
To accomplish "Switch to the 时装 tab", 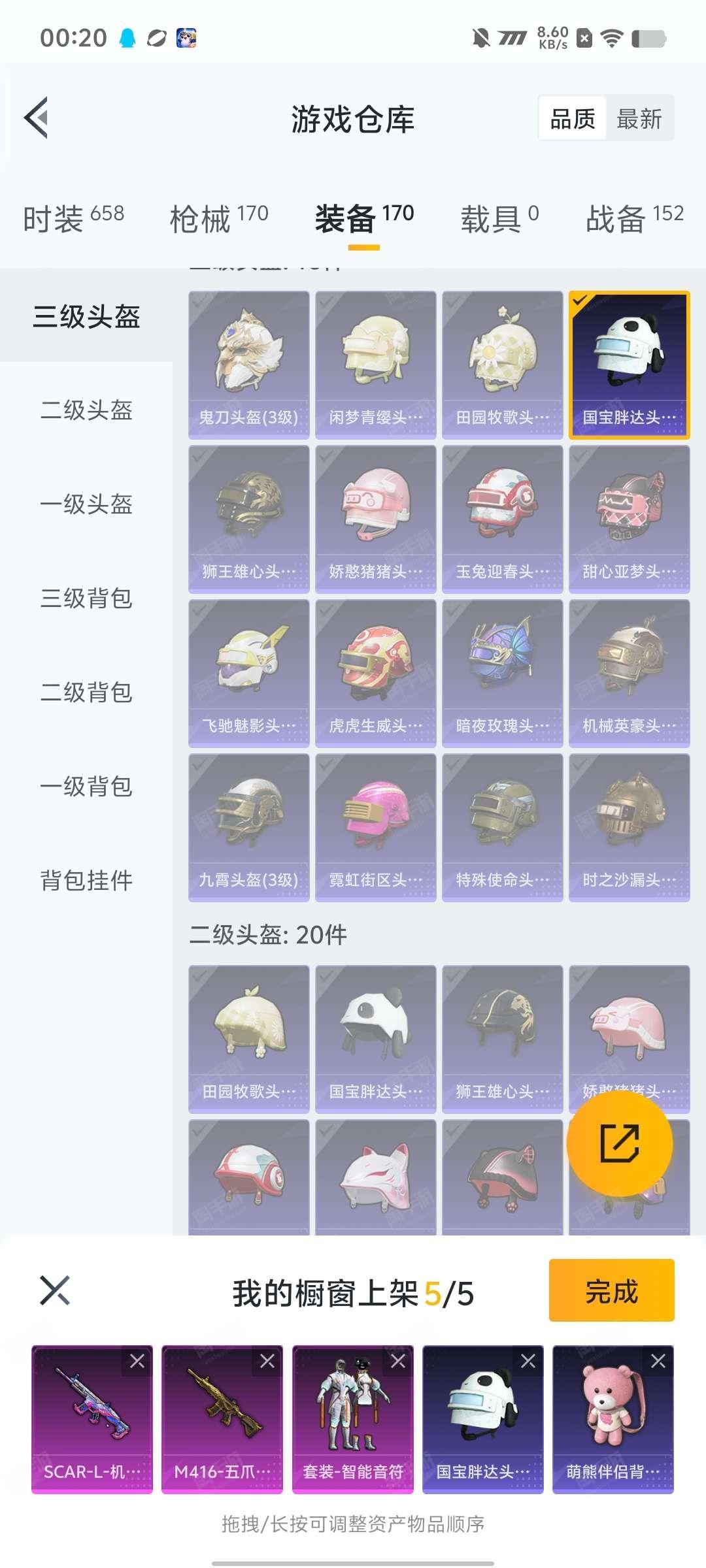I will click(x=73, y=218).
